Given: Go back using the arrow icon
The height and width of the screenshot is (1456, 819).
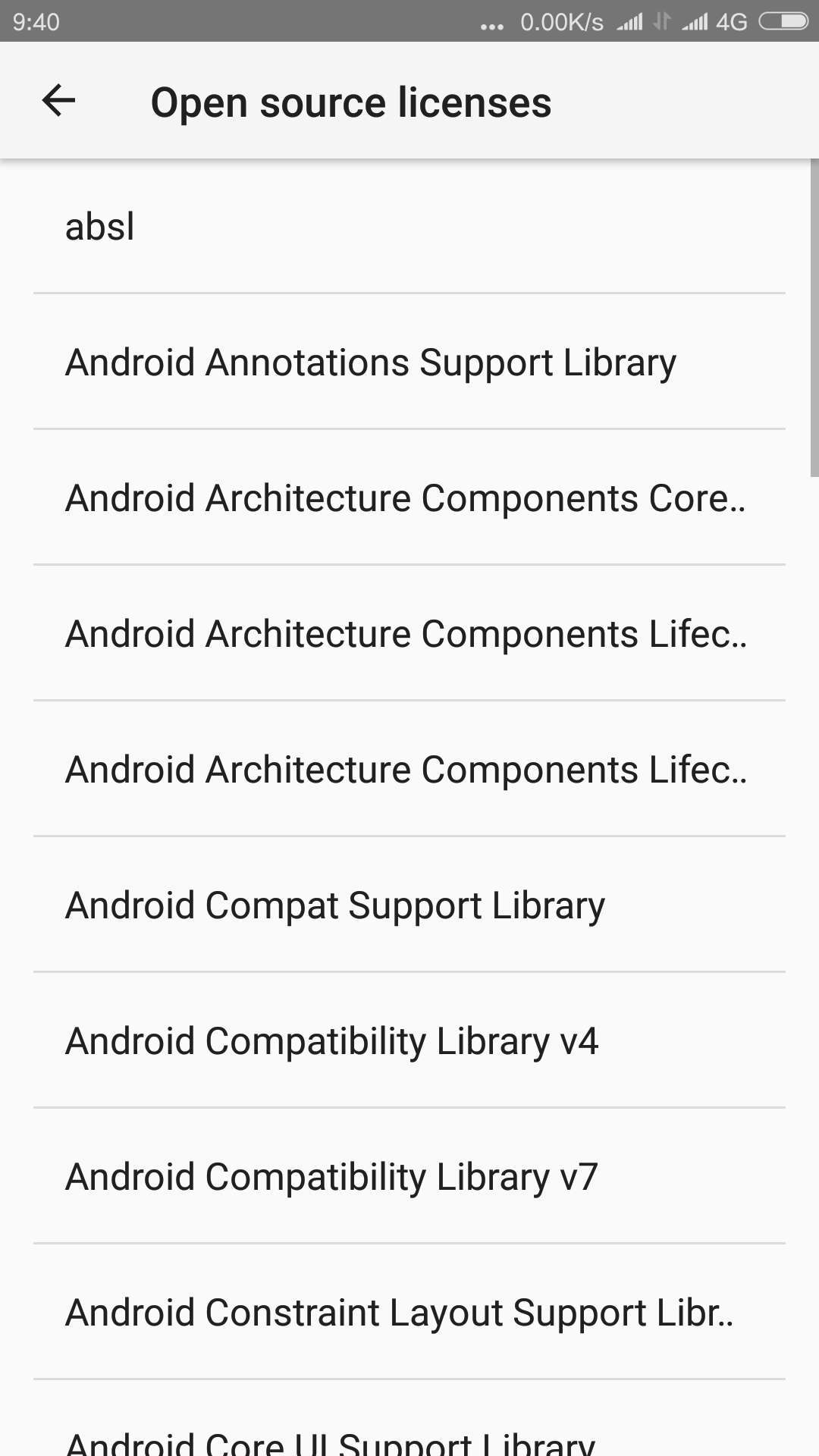Looking at the screenshot, I should point(58,100).
